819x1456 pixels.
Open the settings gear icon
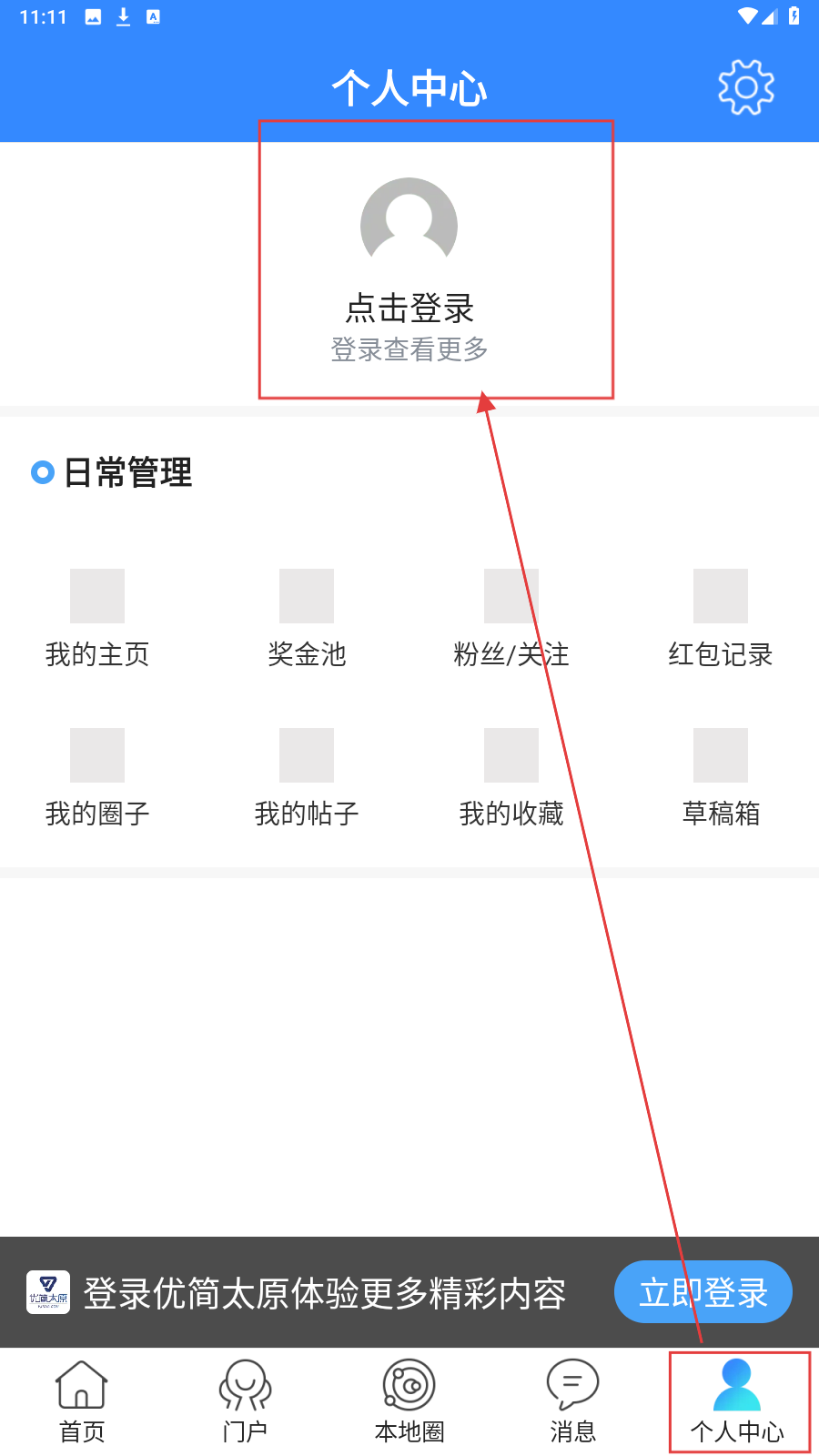pyautogui.click(x=745, y=87)
